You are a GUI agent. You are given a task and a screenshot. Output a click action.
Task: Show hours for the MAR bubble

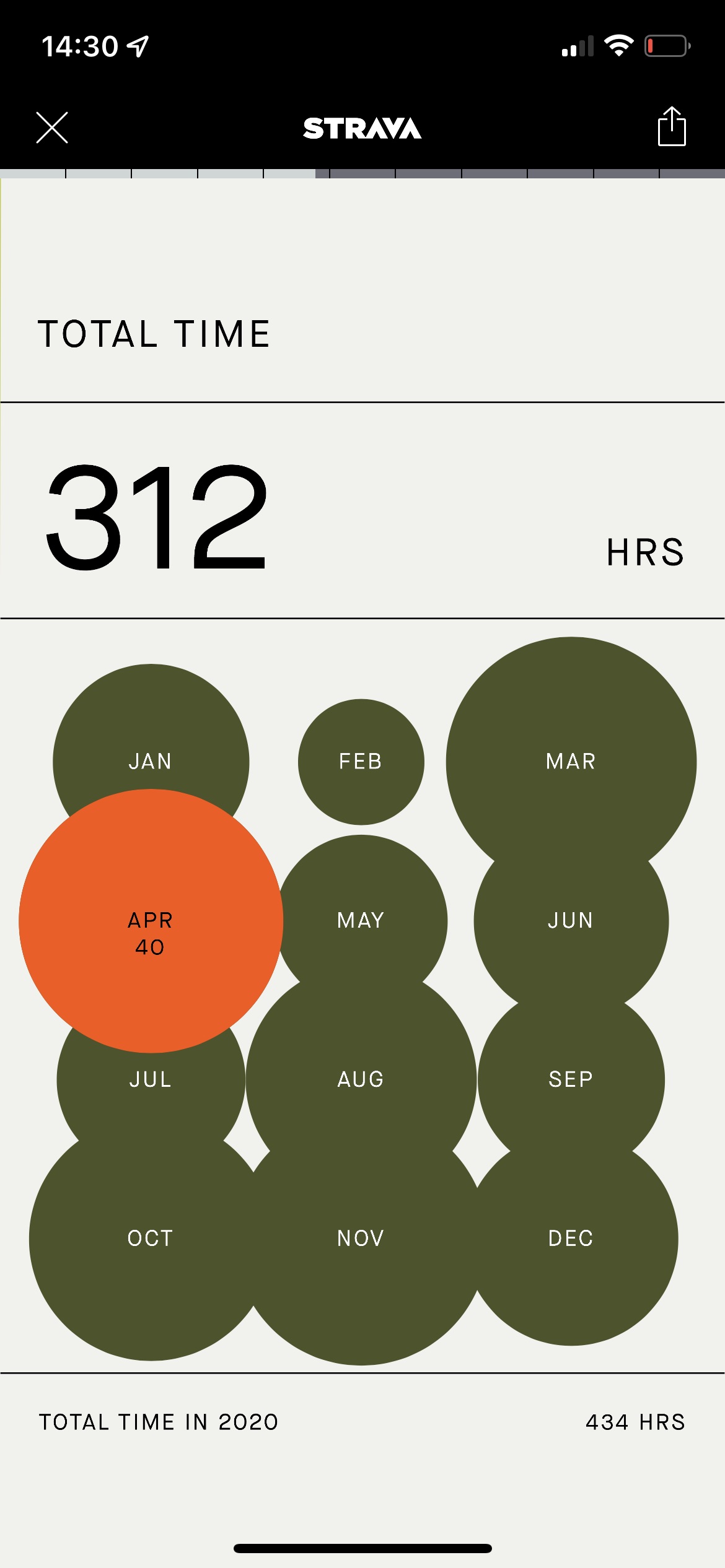pos(571,762)
